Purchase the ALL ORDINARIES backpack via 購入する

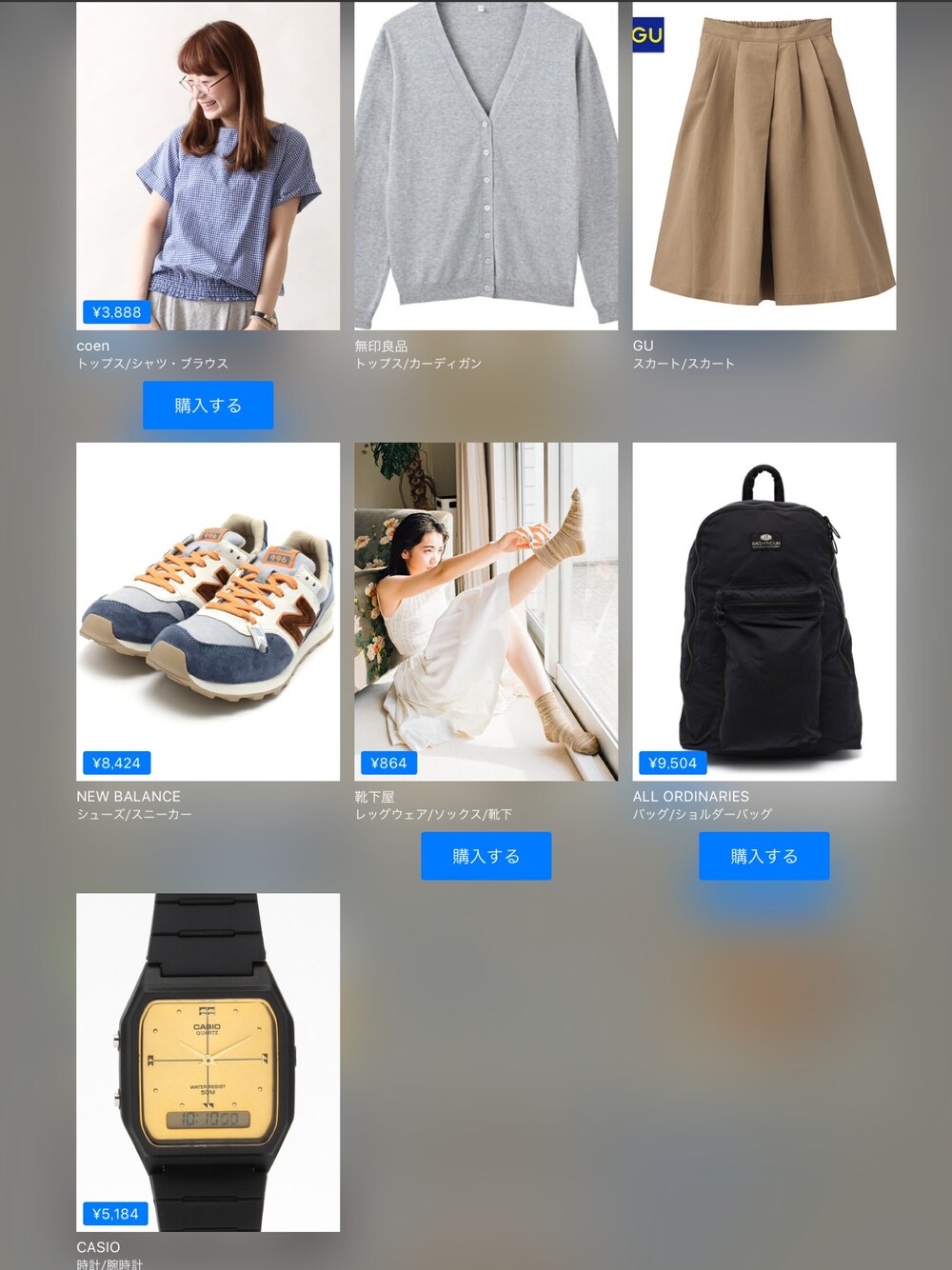pyautogui.click(x=764, y=856)
